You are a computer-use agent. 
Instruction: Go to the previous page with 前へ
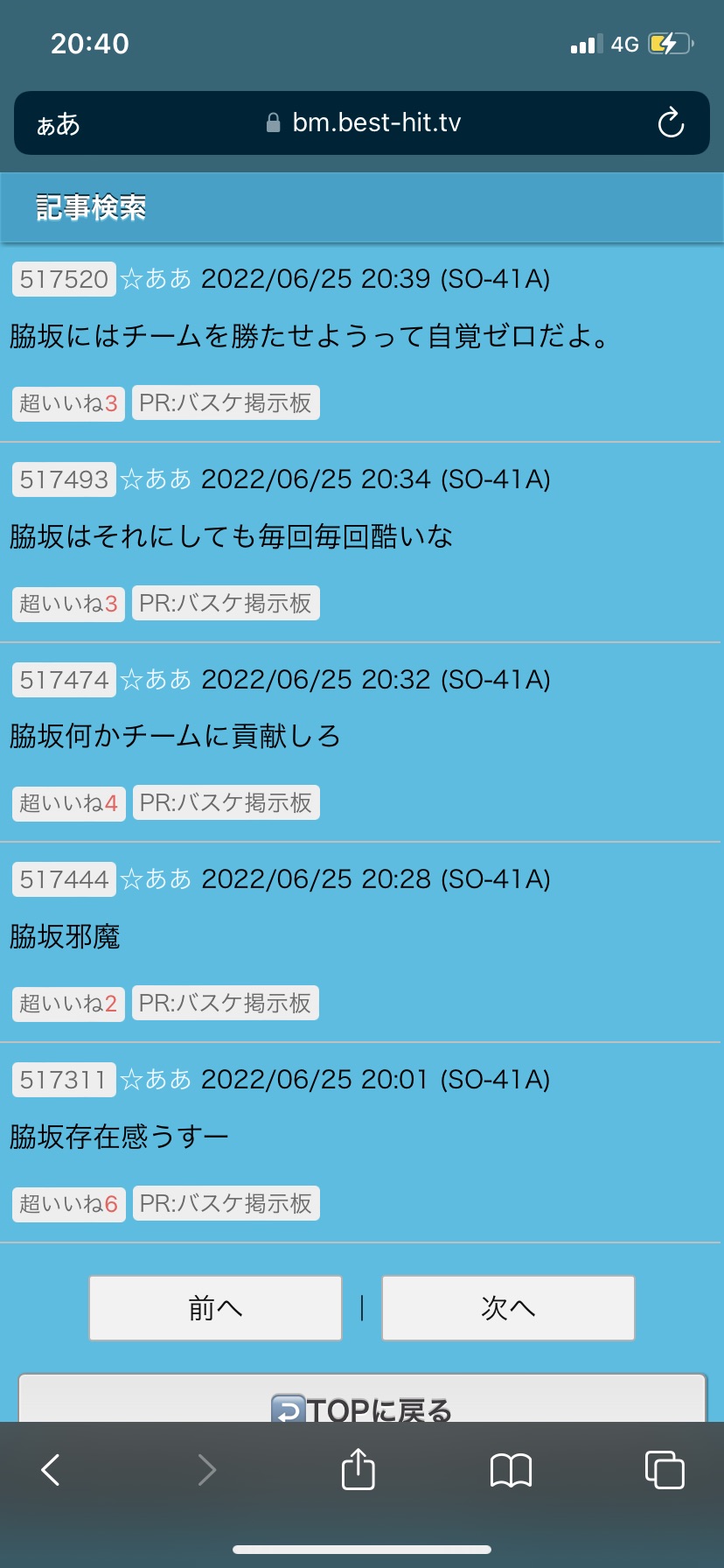(215, 1308)
